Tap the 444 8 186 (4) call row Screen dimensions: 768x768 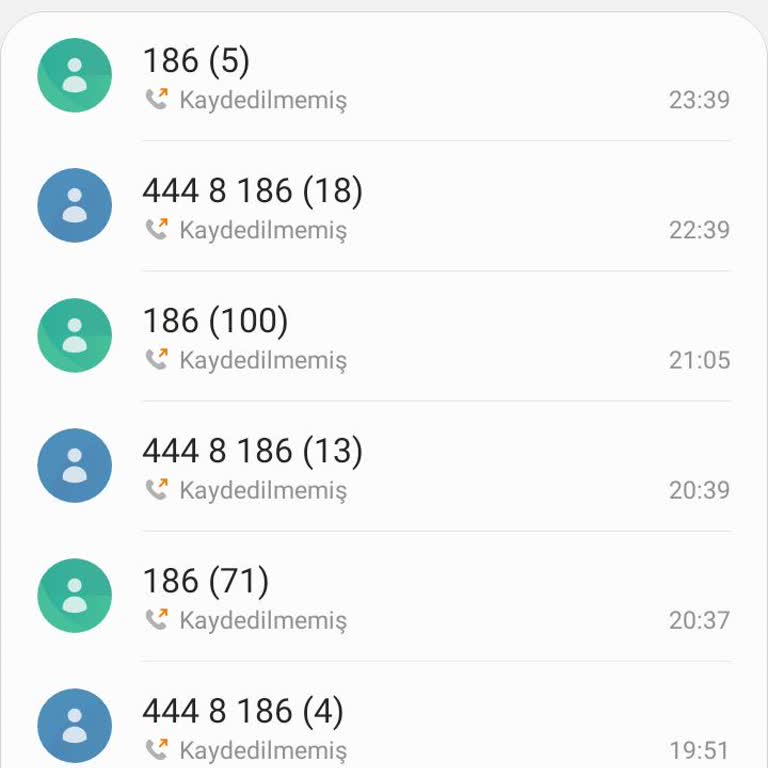coord(400,728)
